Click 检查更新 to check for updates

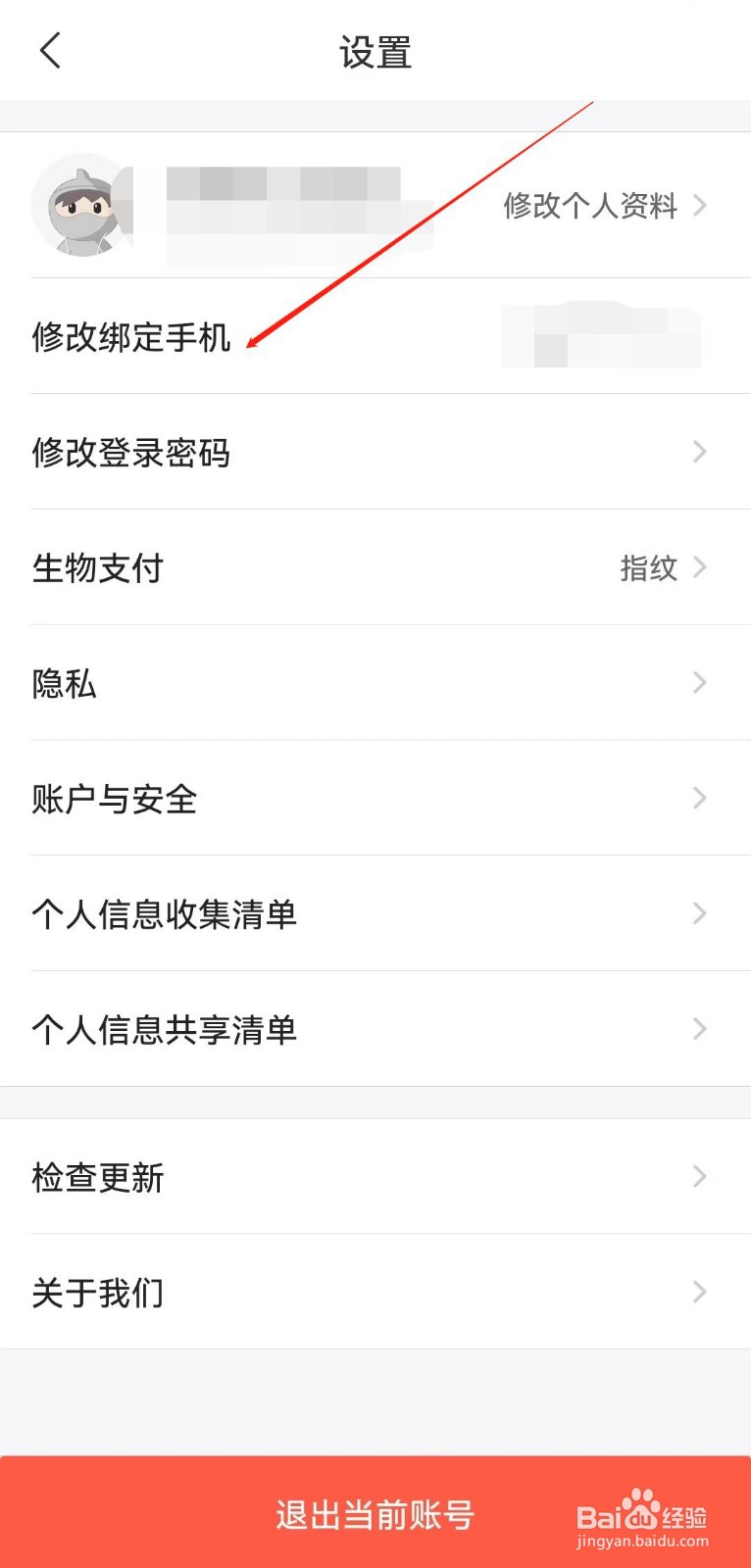click(98, 1177)
